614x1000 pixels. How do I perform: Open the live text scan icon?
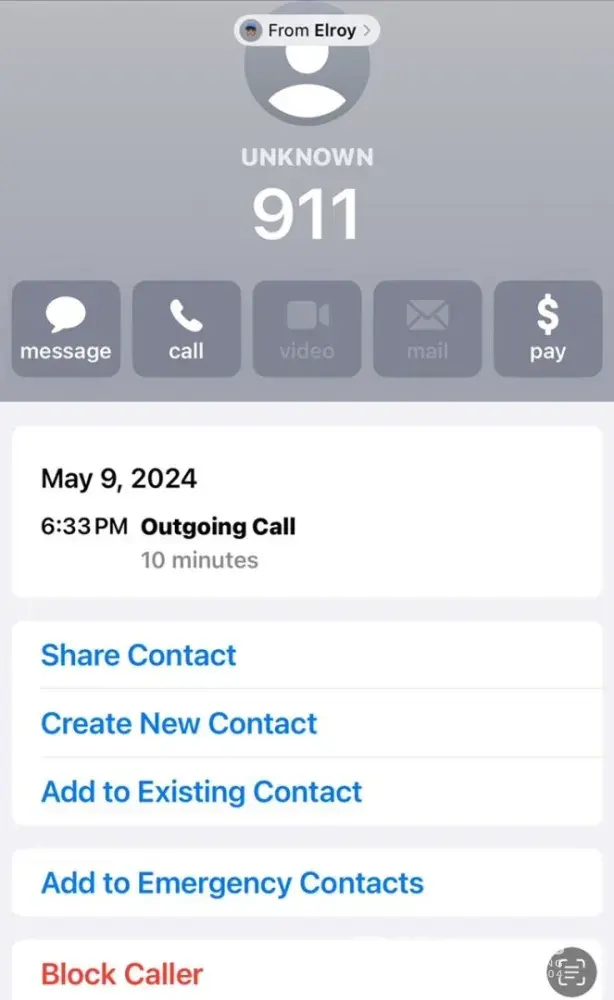[570, 971]
